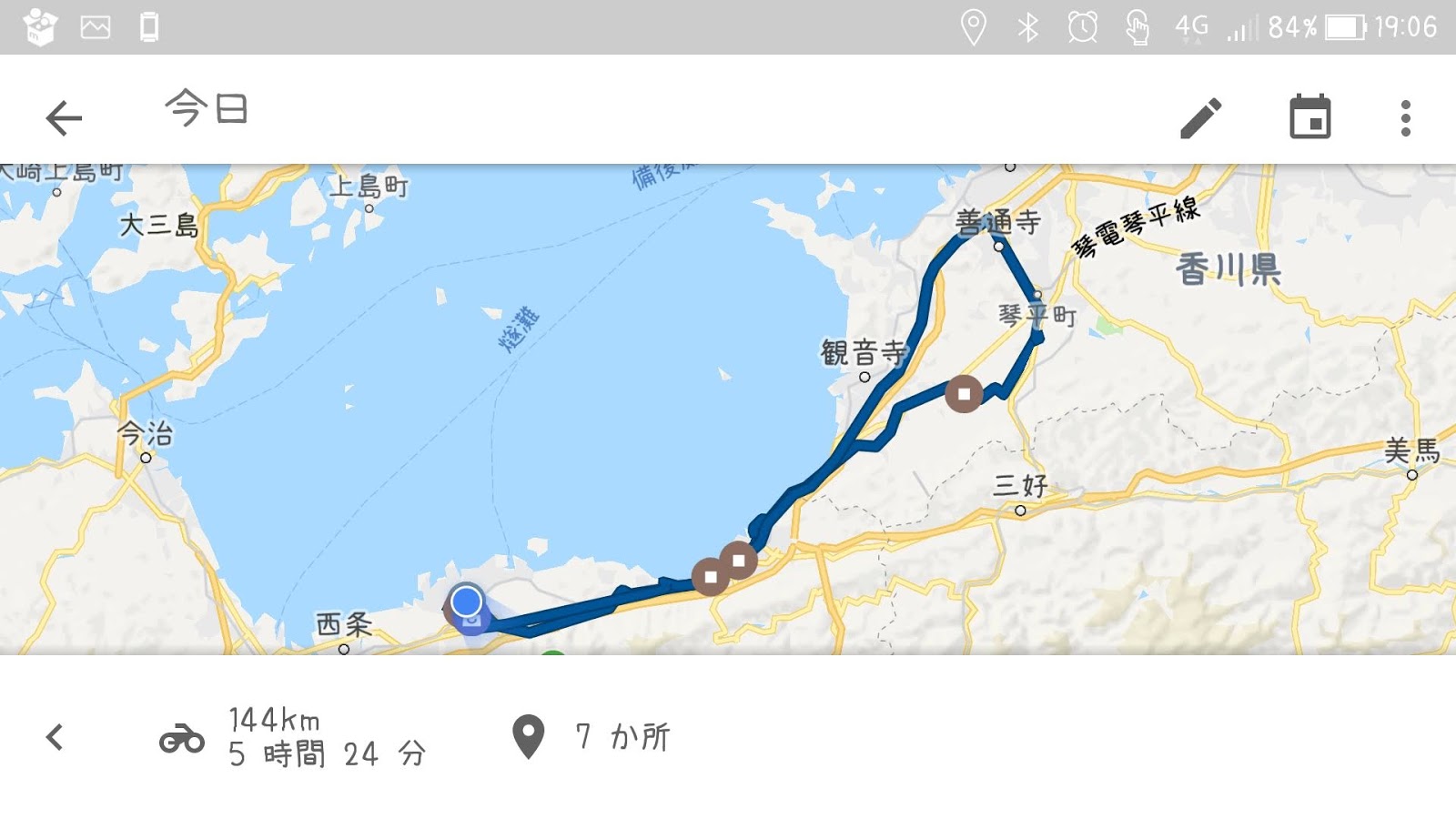Screen dimensions: 1456x819
Task: Go to the previous day with the chevron
Action: [55, 737]
